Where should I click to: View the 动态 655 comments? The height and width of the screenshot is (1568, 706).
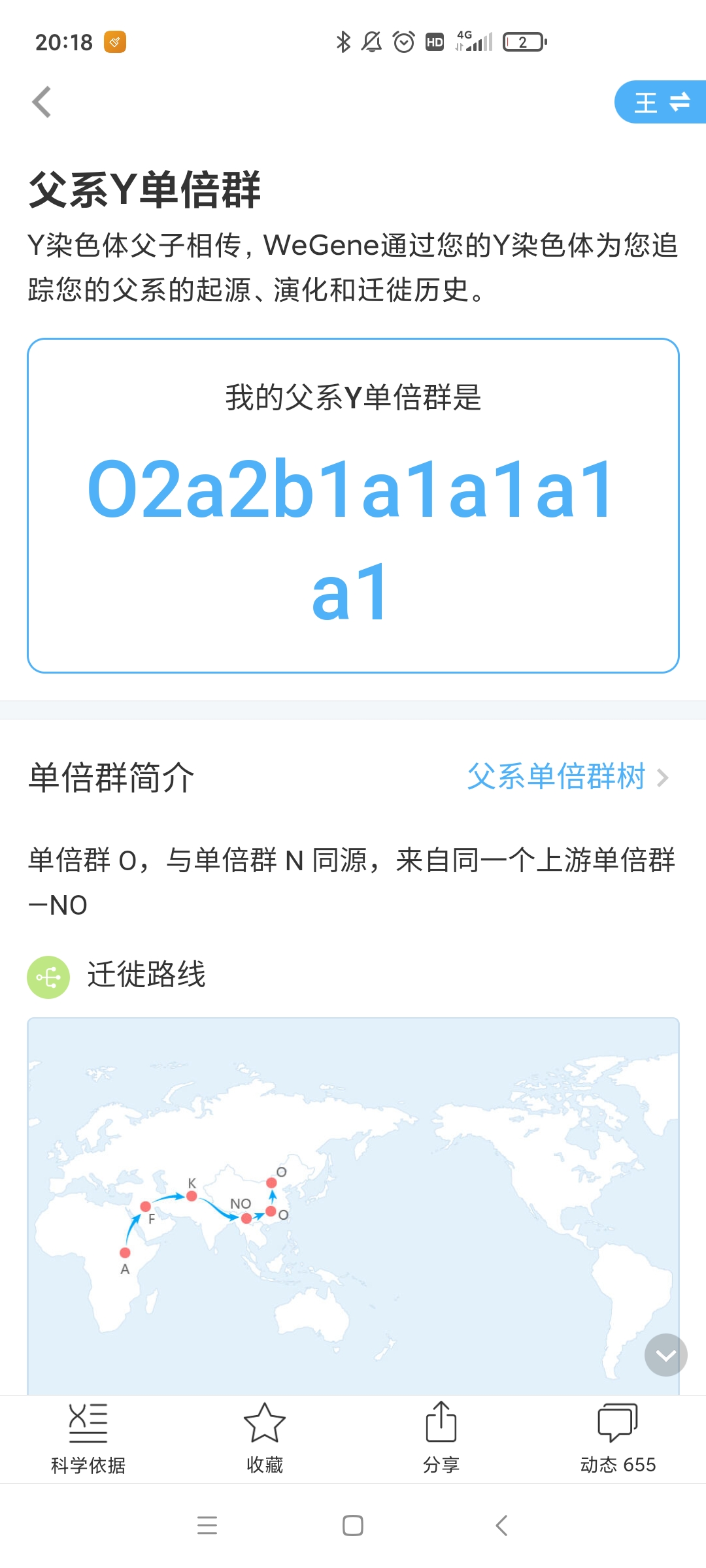coord(618,1439)
